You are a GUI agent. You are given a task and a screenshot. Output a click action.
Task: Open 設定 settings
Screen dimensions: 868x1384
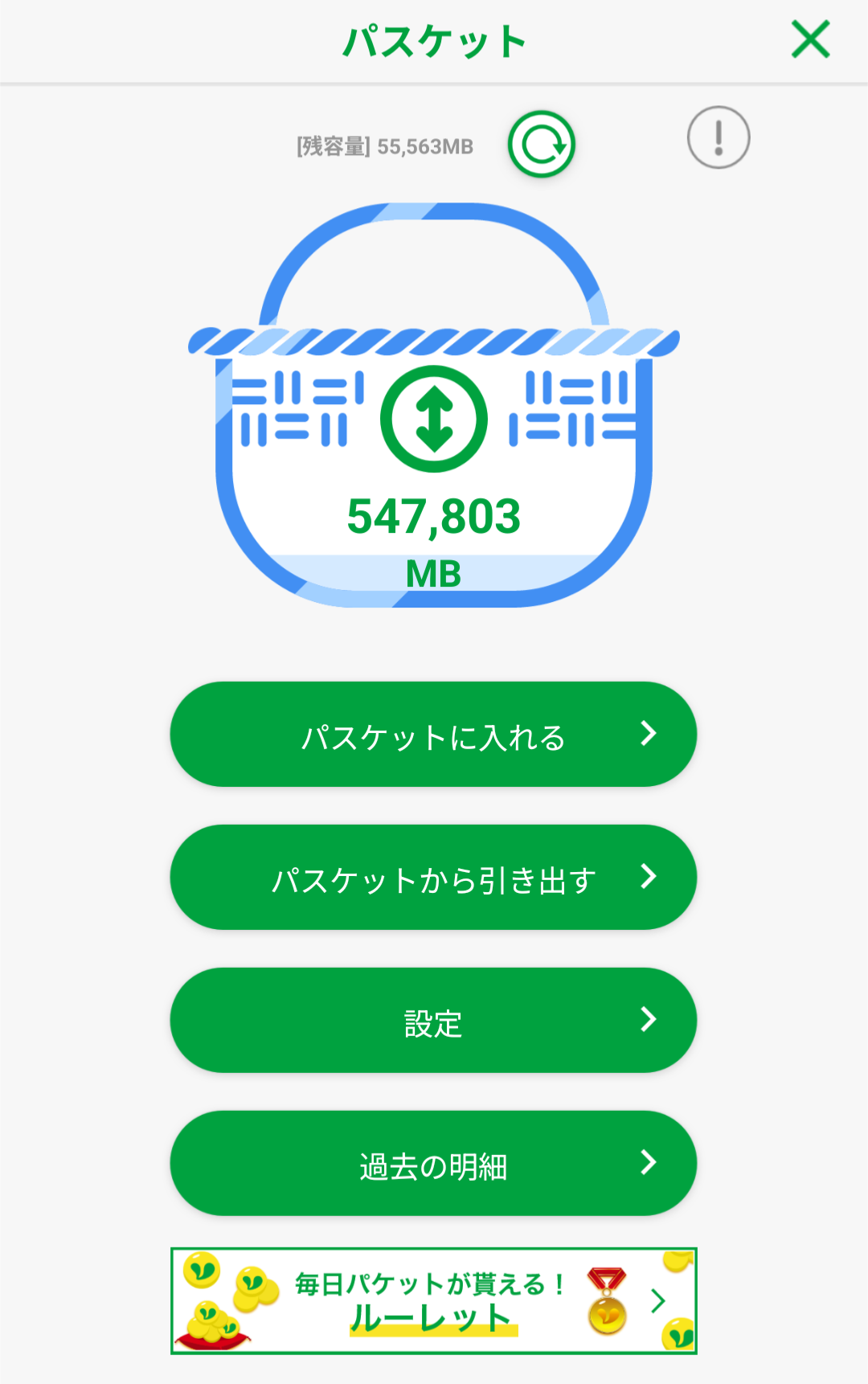coord(433,1021)
